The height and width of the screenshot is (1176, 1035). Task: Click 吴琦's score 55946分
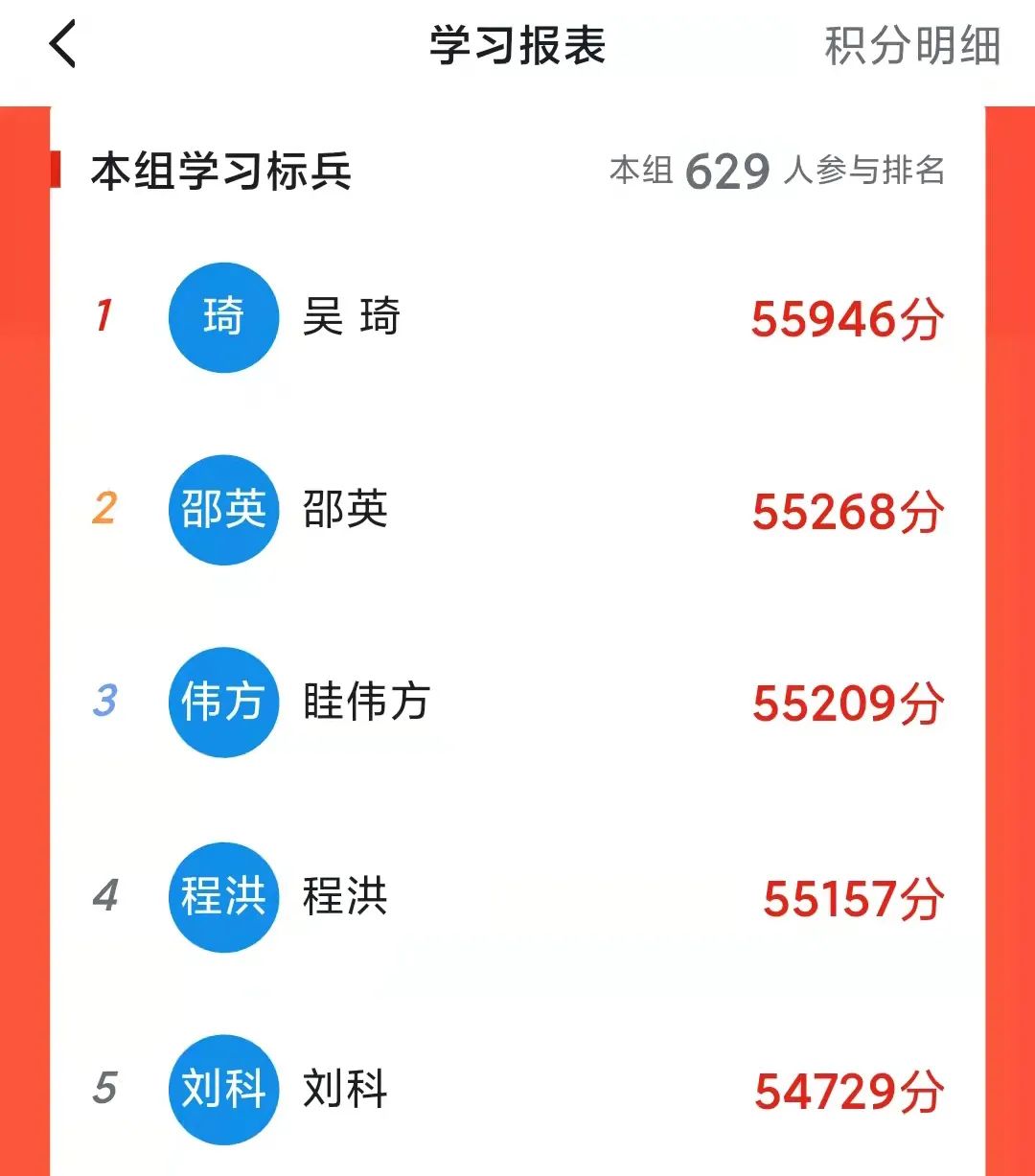846,319
